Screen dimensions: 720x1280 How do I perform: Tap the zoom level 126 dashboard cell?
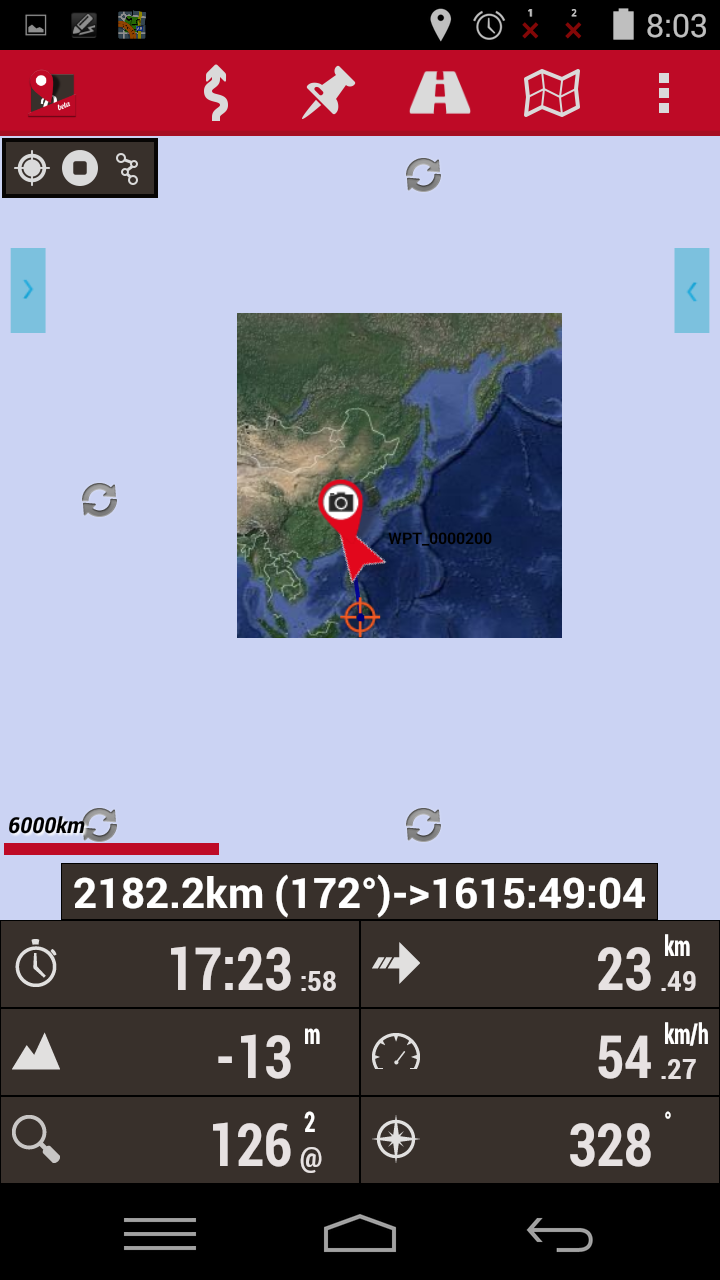click(180, 1140)
